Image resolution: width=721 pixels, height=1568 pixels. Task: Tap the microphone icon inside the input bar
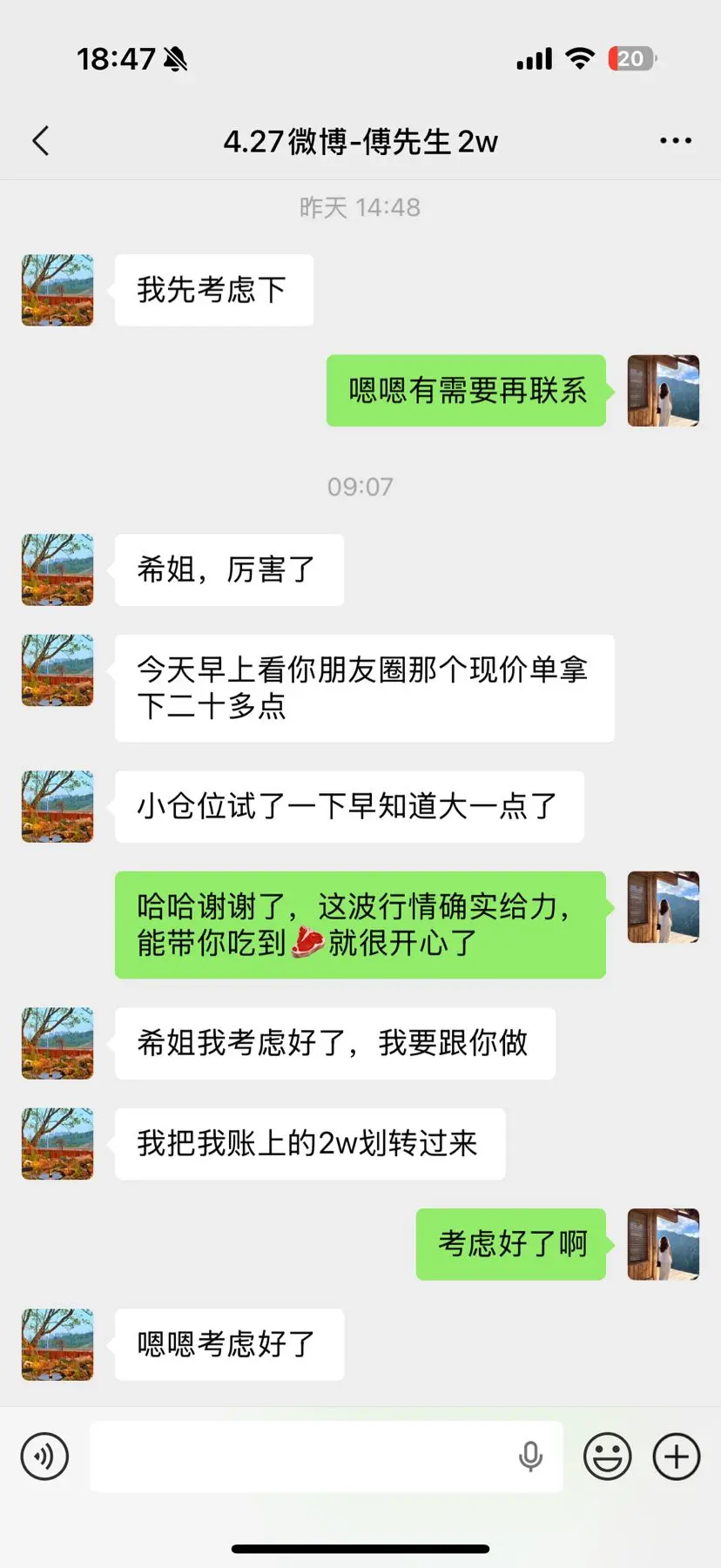point(531,1457)
